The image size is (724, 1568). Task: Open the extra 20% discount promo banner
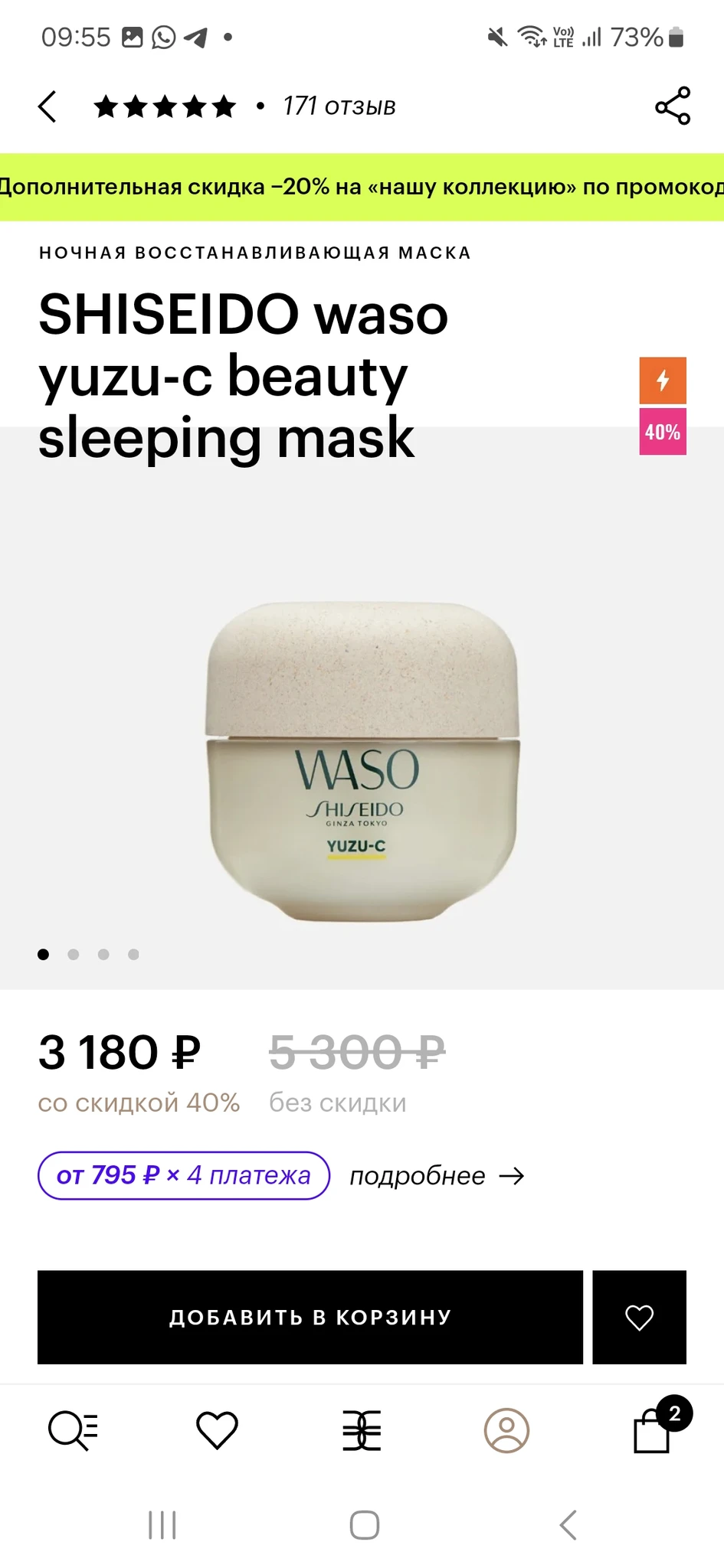(x=362, y=187)
